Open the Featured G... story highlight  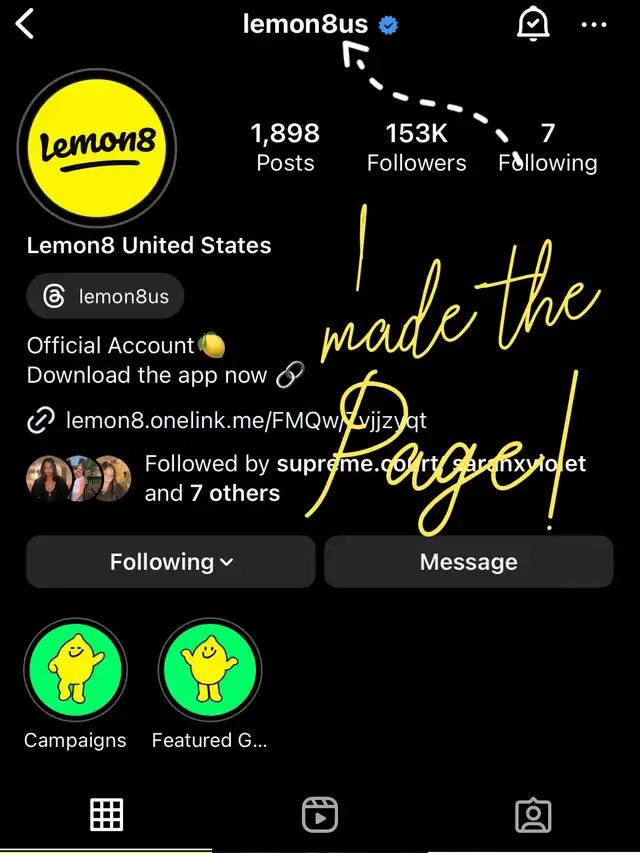coord(210,670)
